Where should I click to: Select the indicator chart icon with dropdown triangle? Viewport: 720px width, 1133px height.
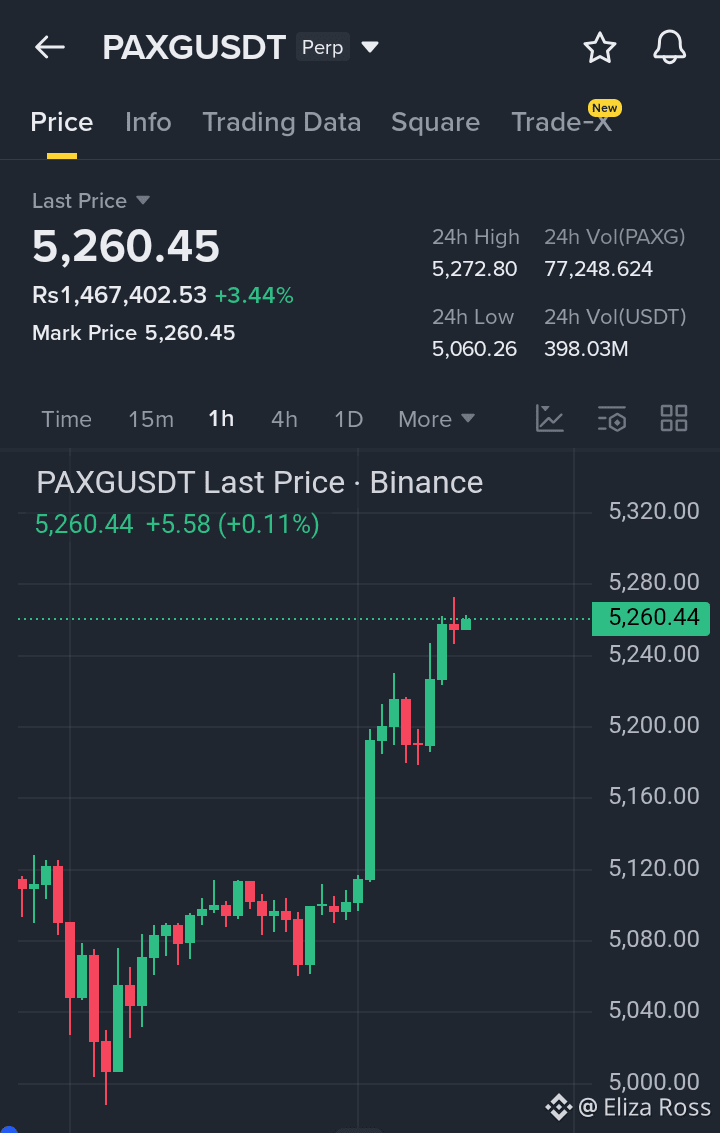549,419
